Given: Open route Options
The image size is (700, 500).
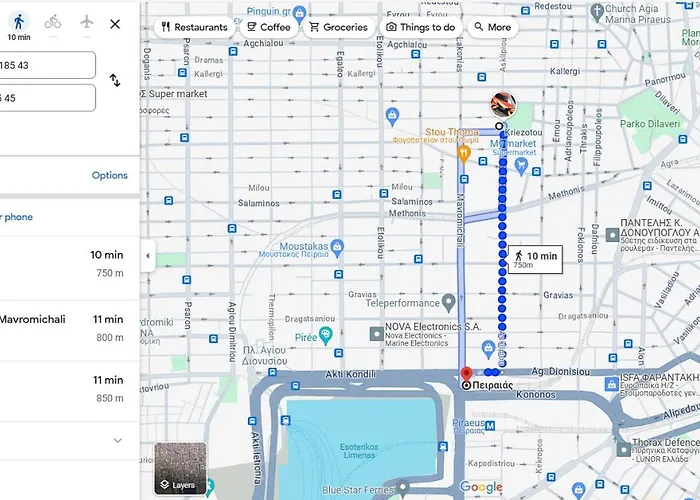Looking at the screenshot, I should [110, 175].
